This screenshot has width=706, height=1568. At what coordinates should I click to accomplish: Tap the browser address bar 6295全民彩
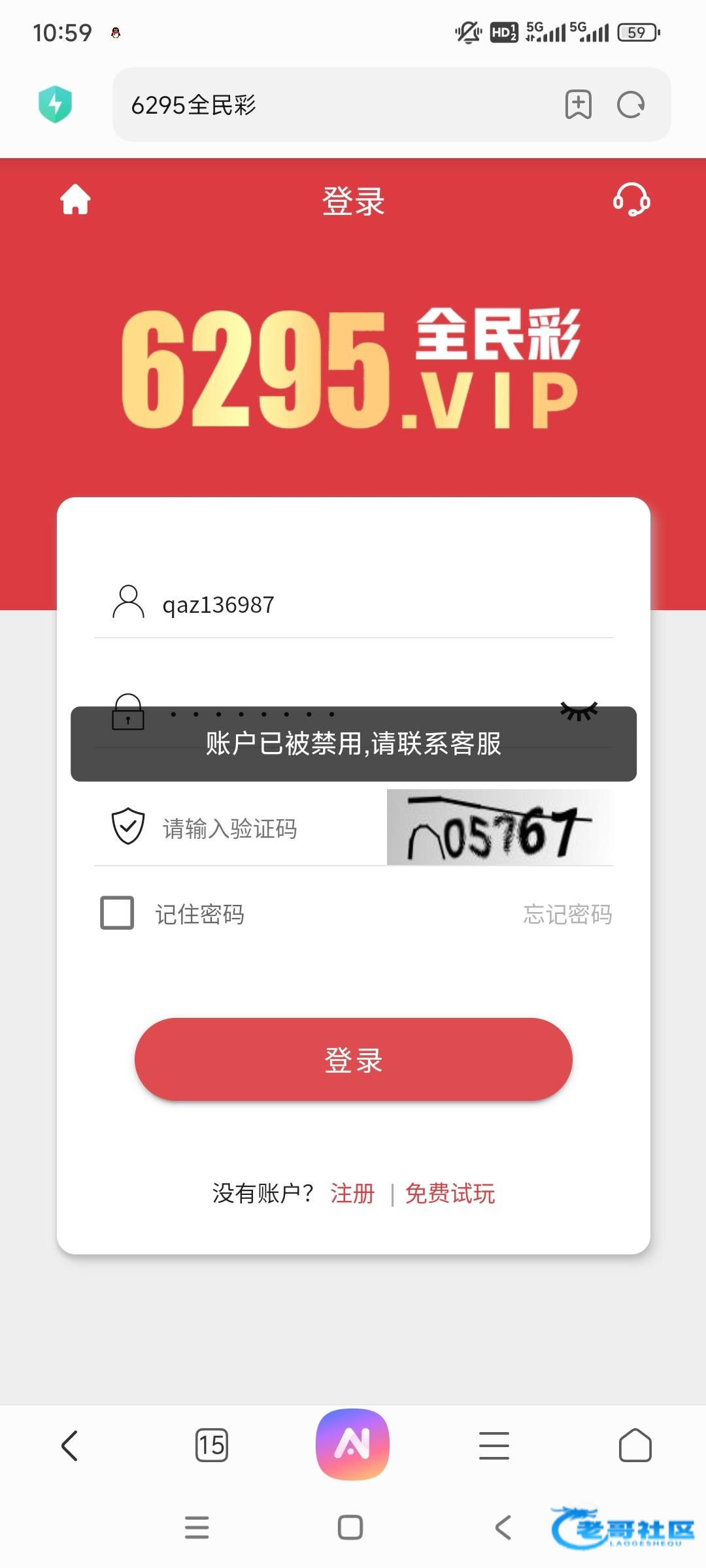click(327, 105)
